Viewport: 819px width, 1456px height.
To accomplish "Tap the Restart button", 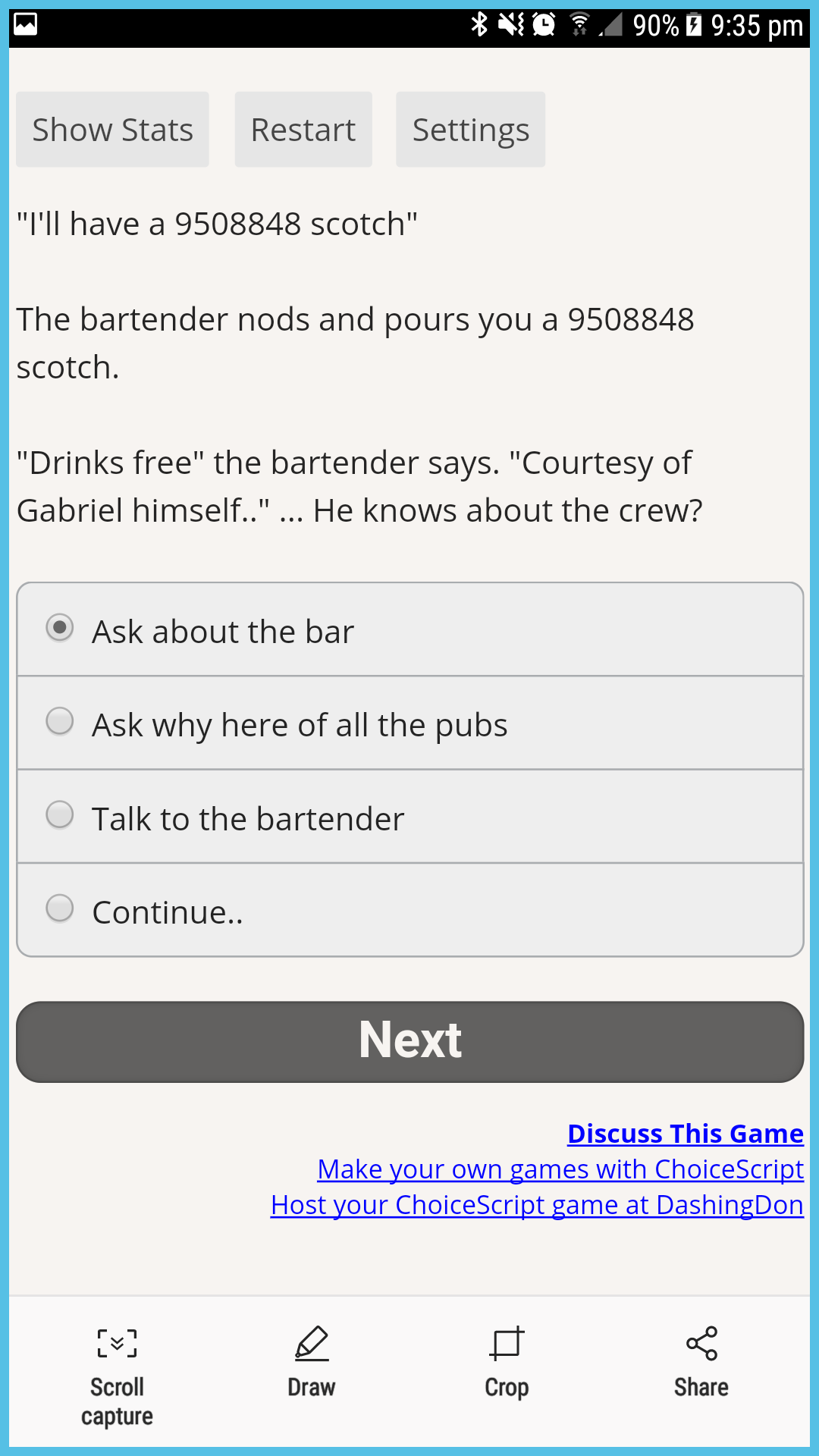I will point(303,130).
